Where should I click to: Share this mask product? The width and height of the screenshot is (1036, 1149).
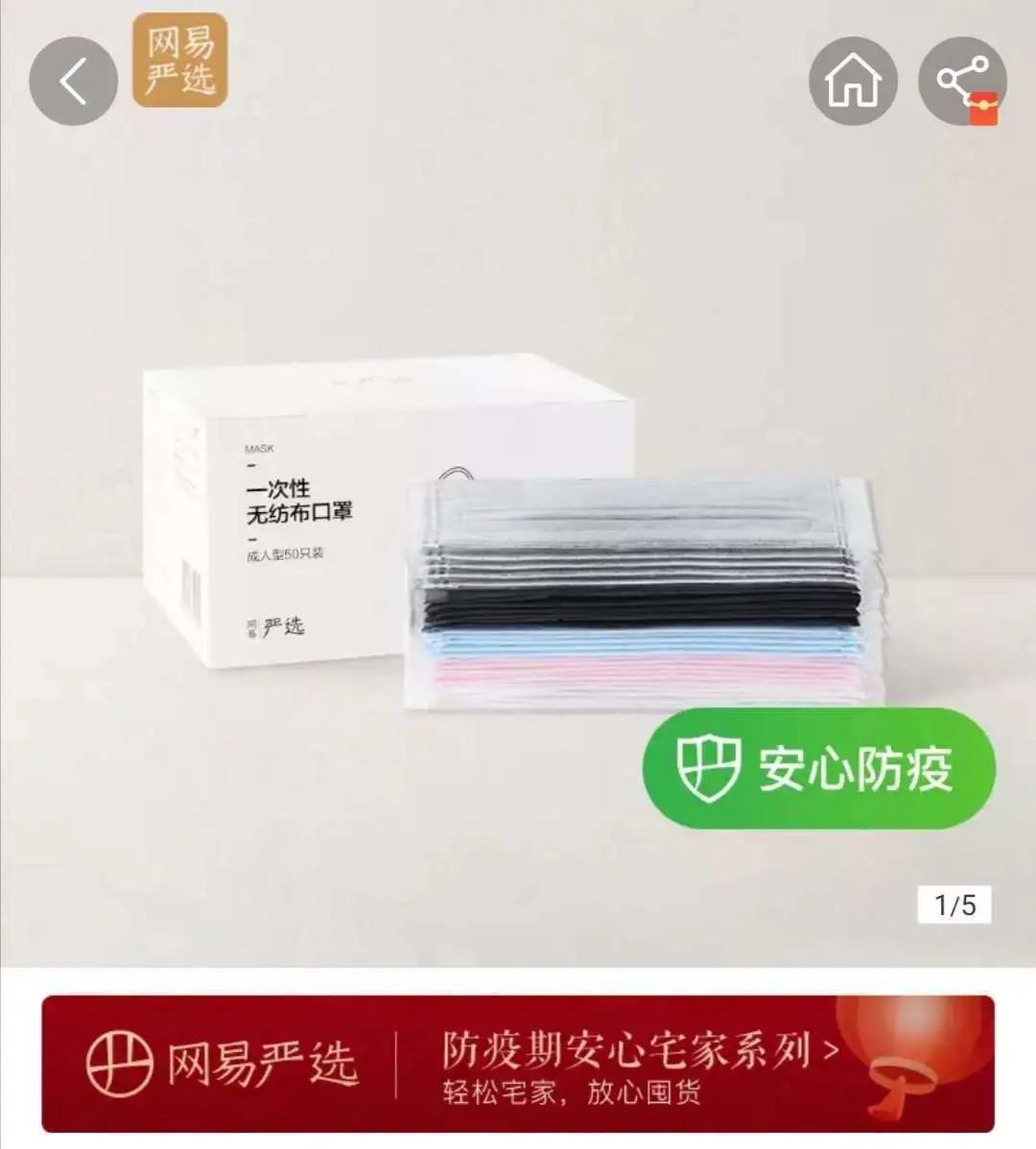point(962,82)
